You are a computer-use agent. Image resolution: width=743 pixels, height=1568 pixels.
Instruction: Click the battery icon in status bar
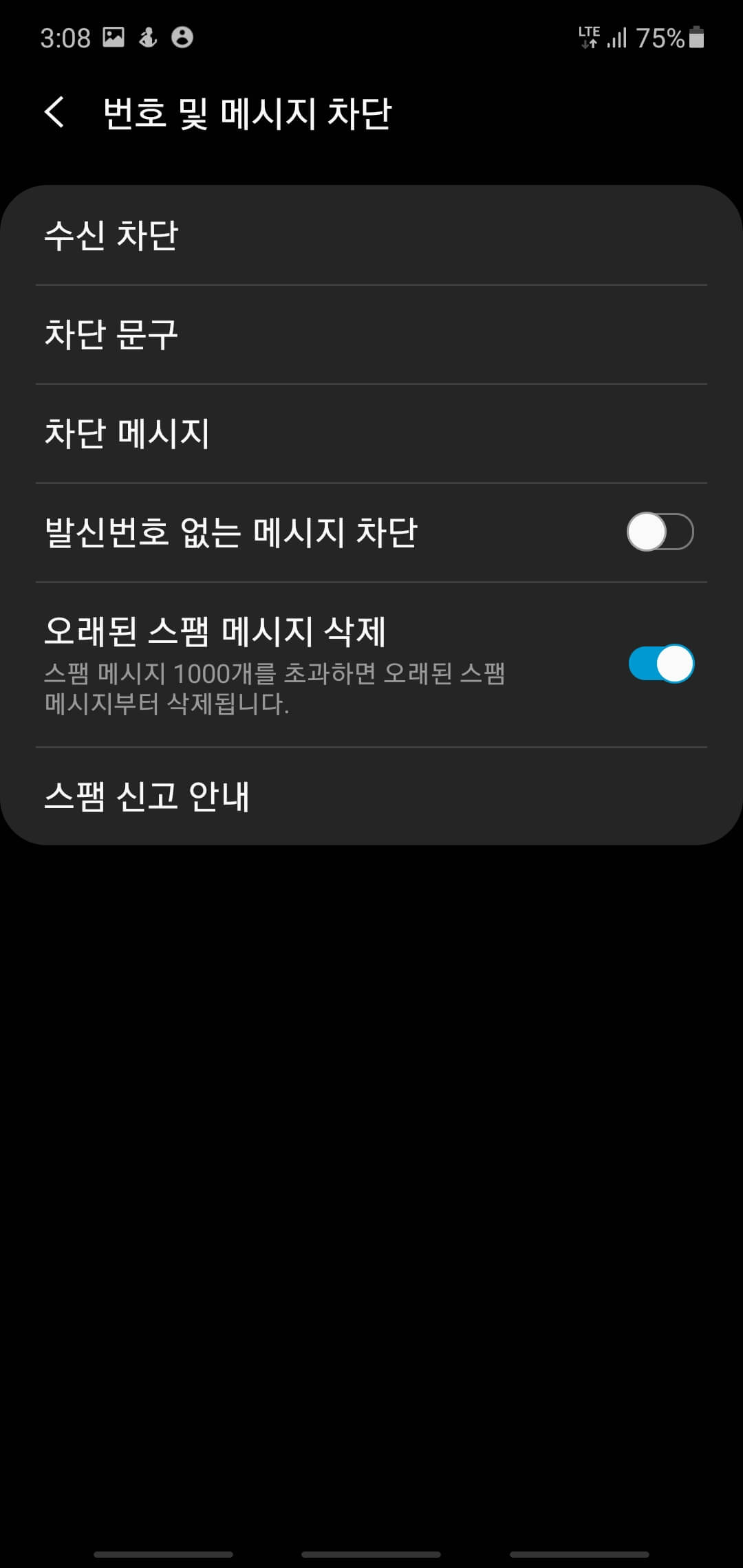[696, 36]
